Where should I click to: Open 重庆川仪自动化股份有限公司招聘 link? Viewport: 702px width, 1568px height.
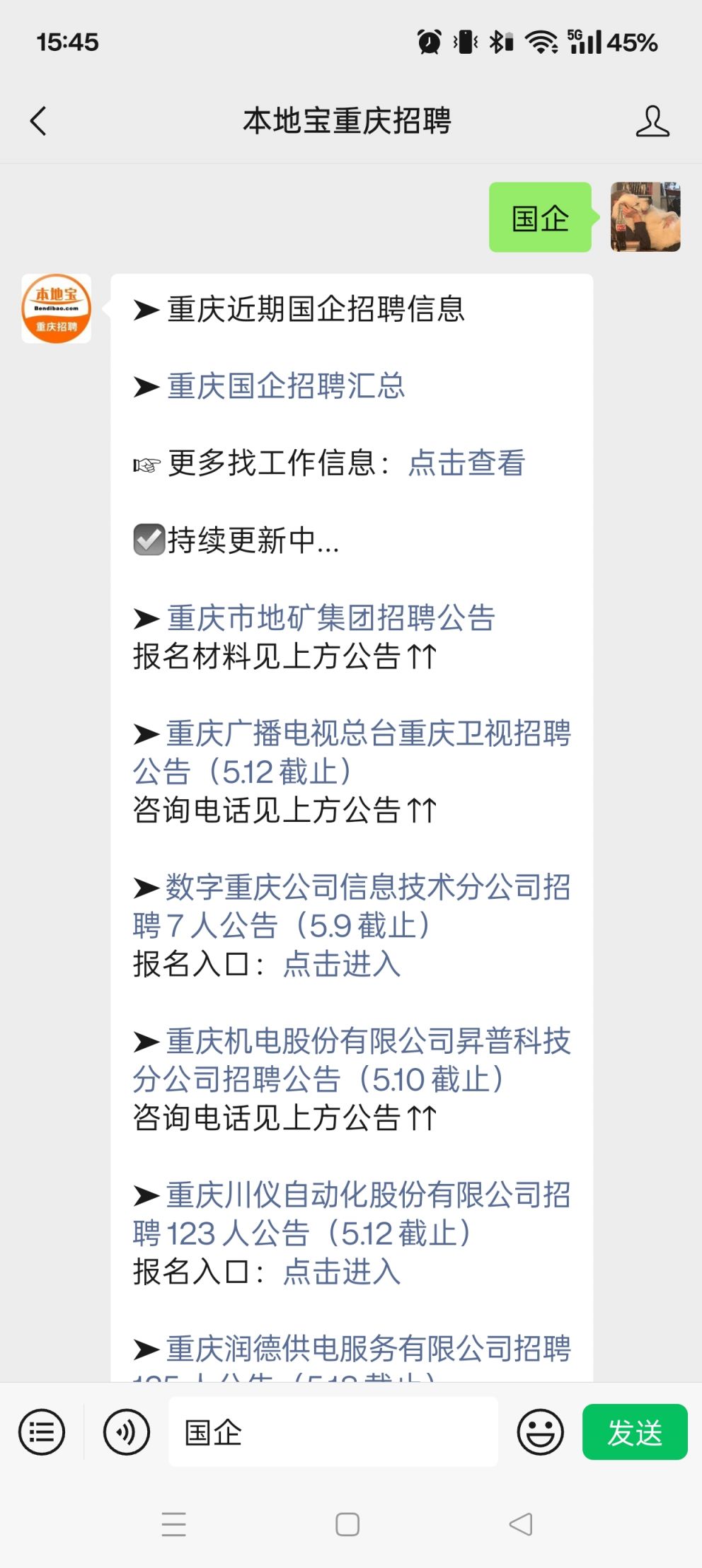pyautogui.click(x=367, y=1196)
